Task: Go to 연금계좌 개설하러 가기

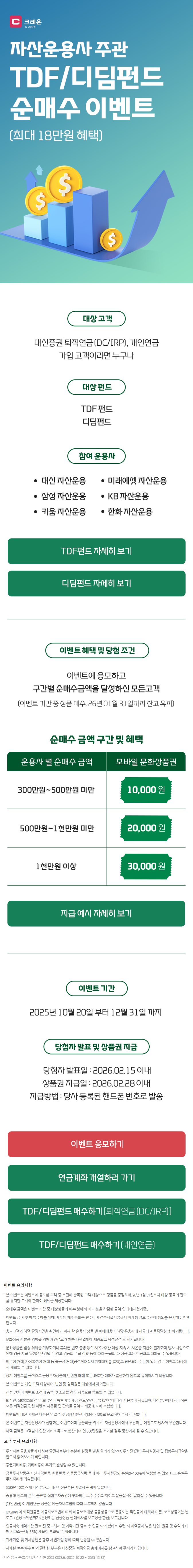Action: pyautogui.click(x=96, y=1178)
